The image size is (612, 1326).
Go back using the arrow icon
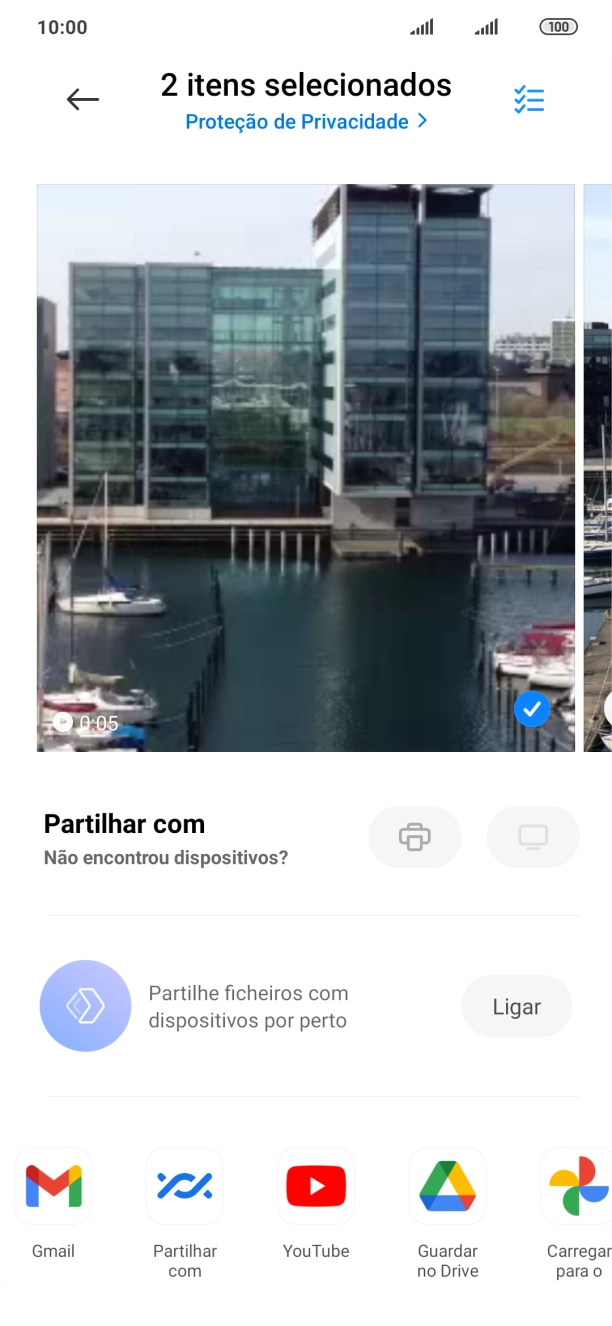83,99
